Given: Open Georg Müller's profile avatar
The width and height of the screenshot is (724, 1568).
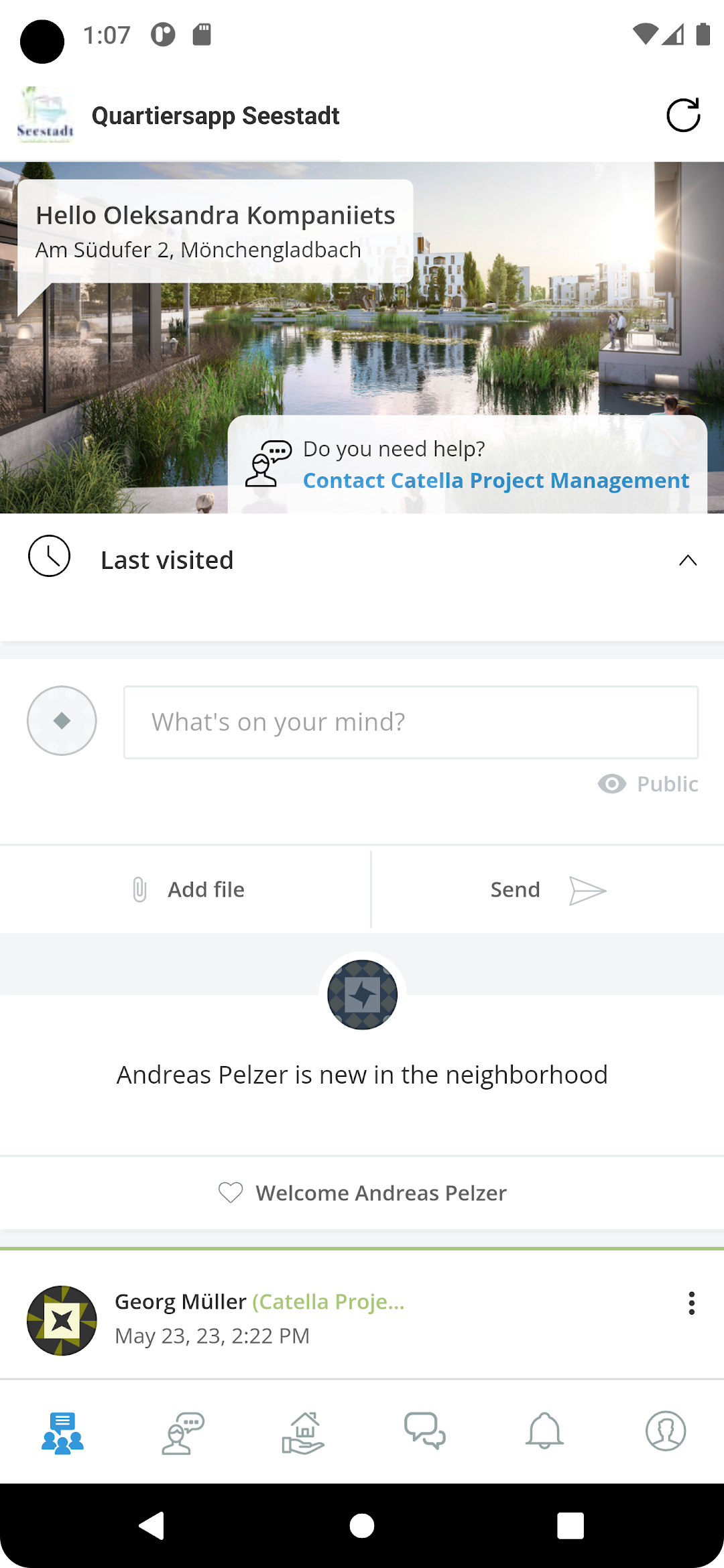Looking at the screenshot, I should pyautogui.click(x=62, y=1320).
